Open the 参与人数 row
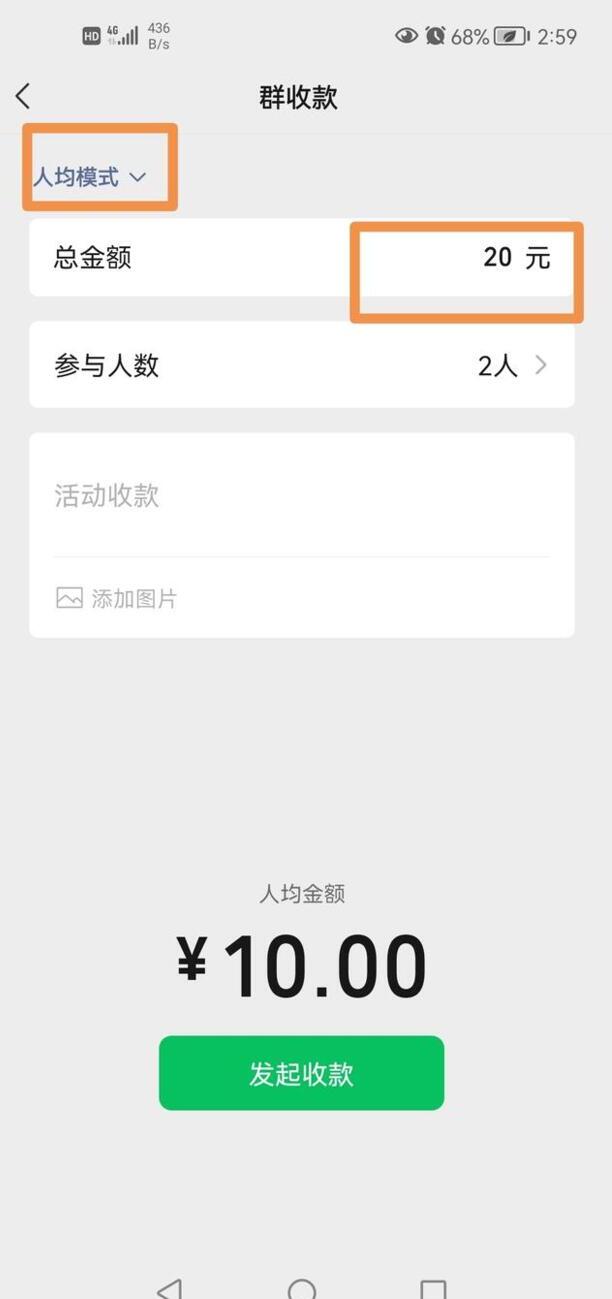This screenshot has height=1299, width=612. (302, 365)
